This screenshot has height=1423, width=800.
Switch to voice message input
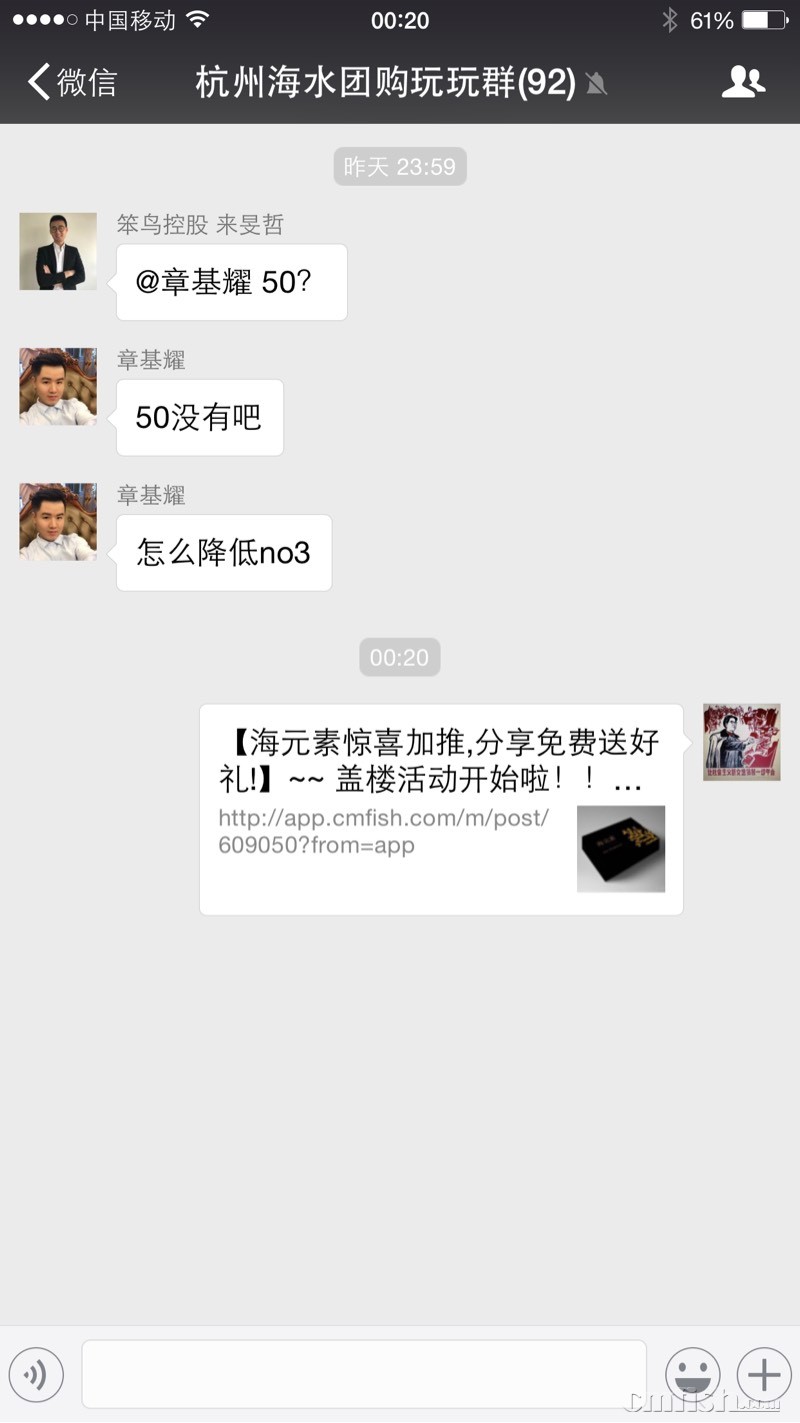[36, 1375]
